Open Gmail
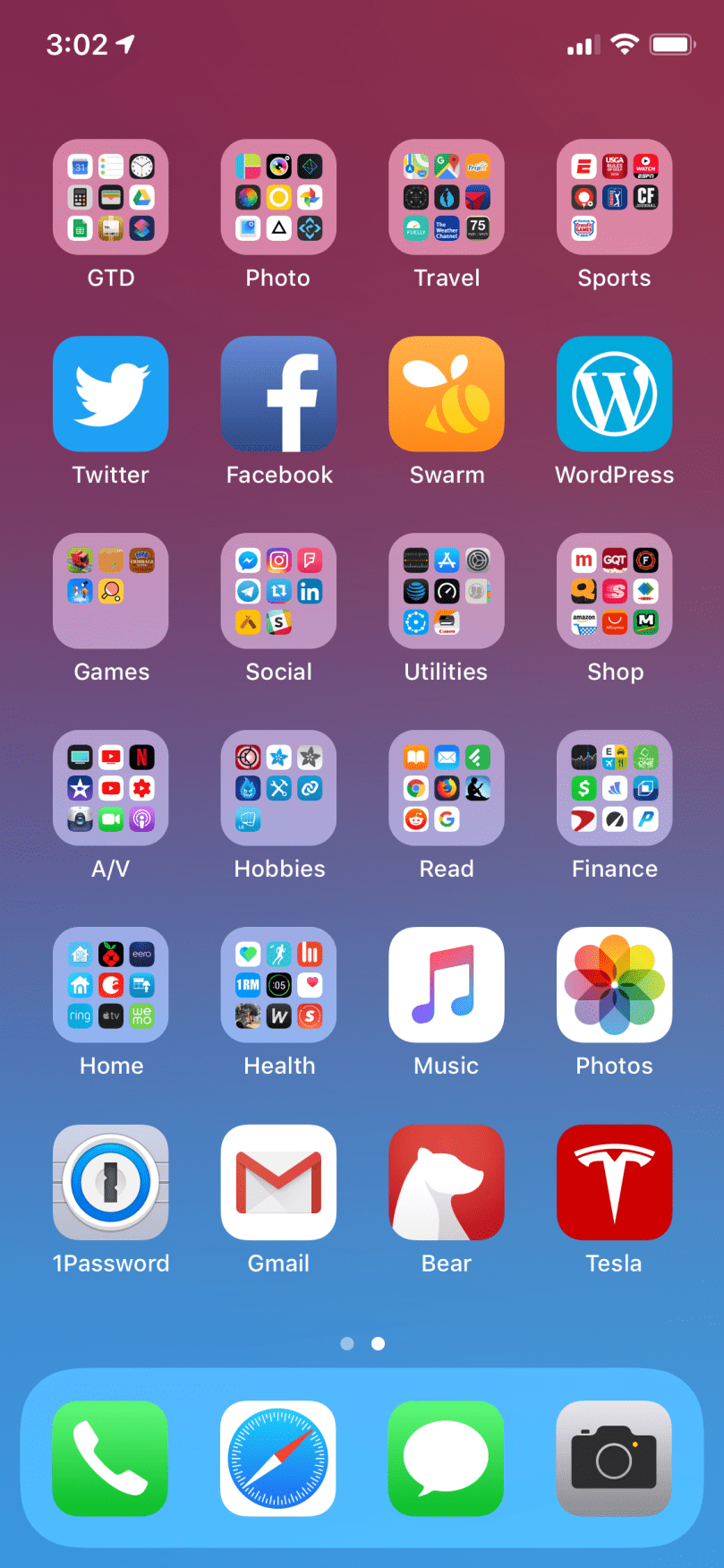The height and width of the screenshot is (1568, 724). click(x=278, y=1182)
